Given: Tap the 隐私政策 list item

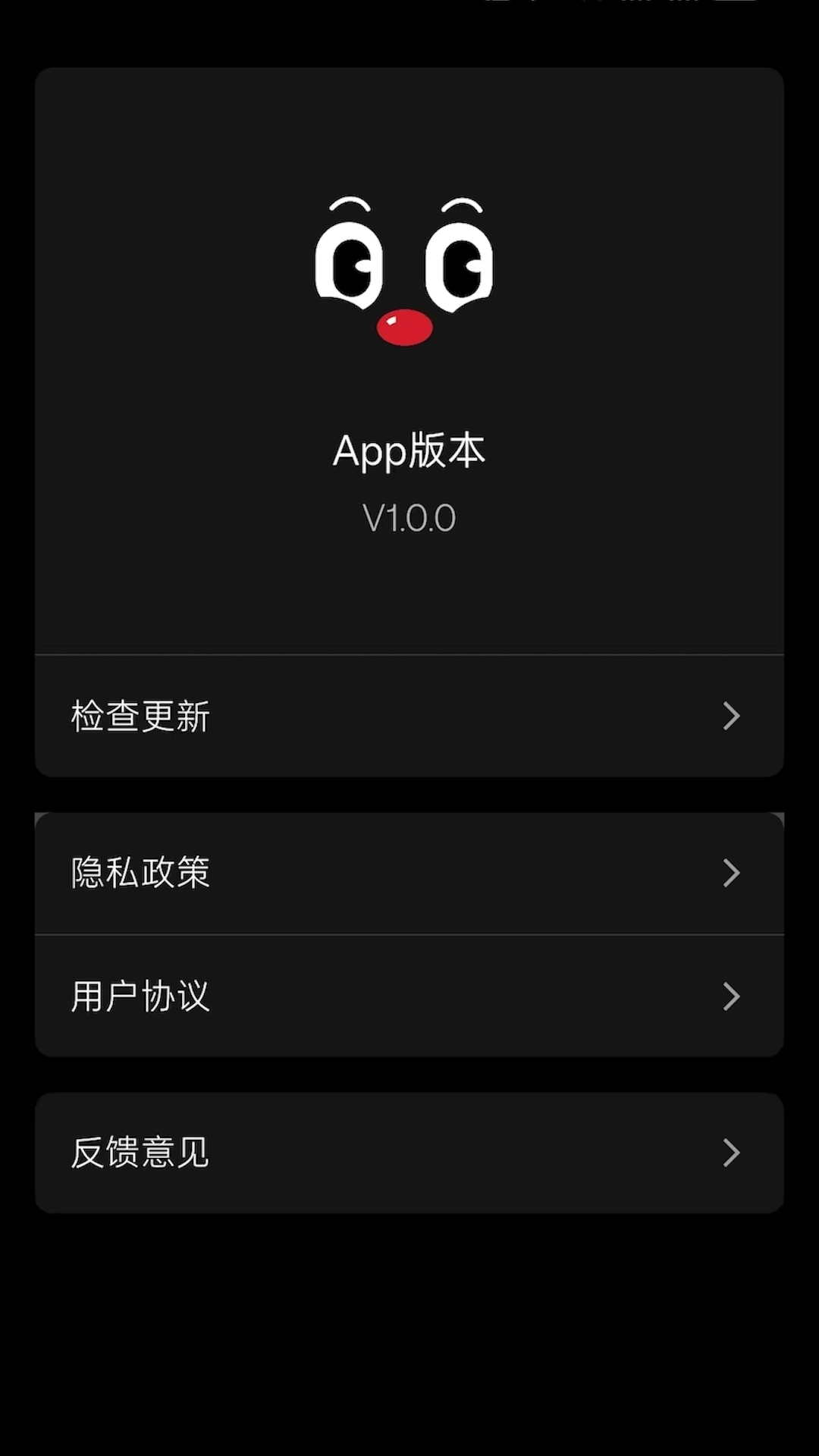Looking at the screenshot, I should tap(409, 873).
